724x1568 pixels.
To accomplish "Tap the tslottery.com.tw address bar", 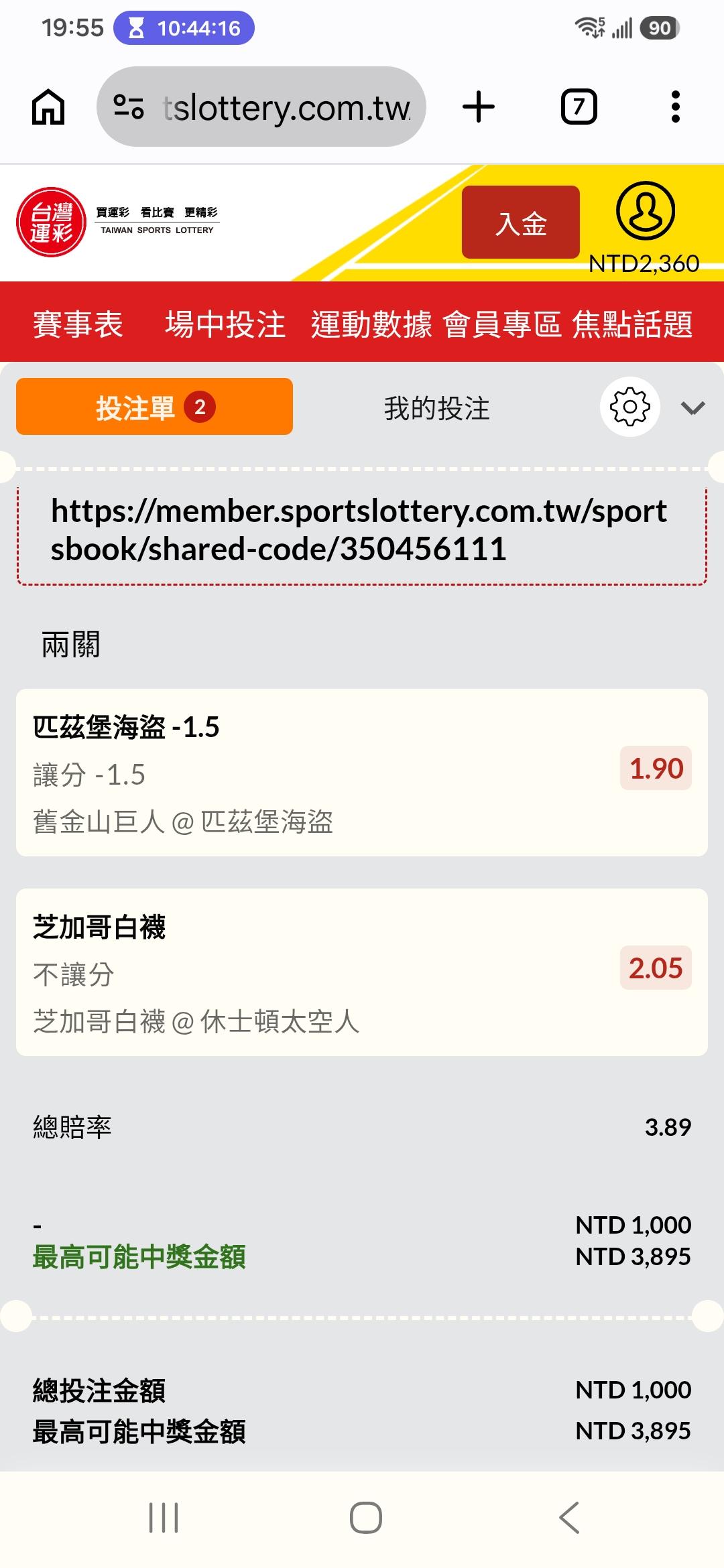I will [261, 107].
